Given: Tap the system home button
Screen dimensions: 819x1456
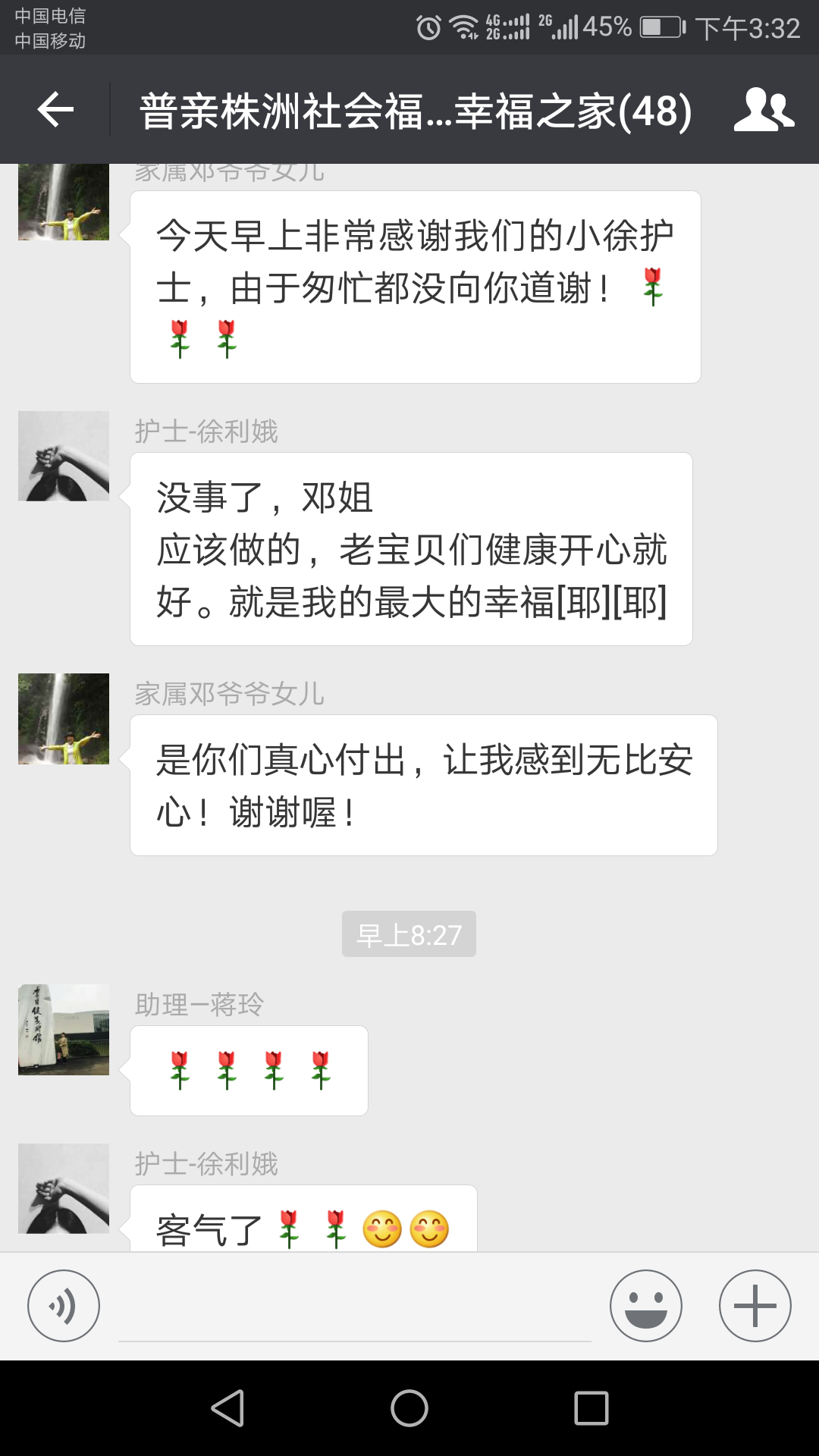Looking at the screenshot, I should [x=409, y=1408].
